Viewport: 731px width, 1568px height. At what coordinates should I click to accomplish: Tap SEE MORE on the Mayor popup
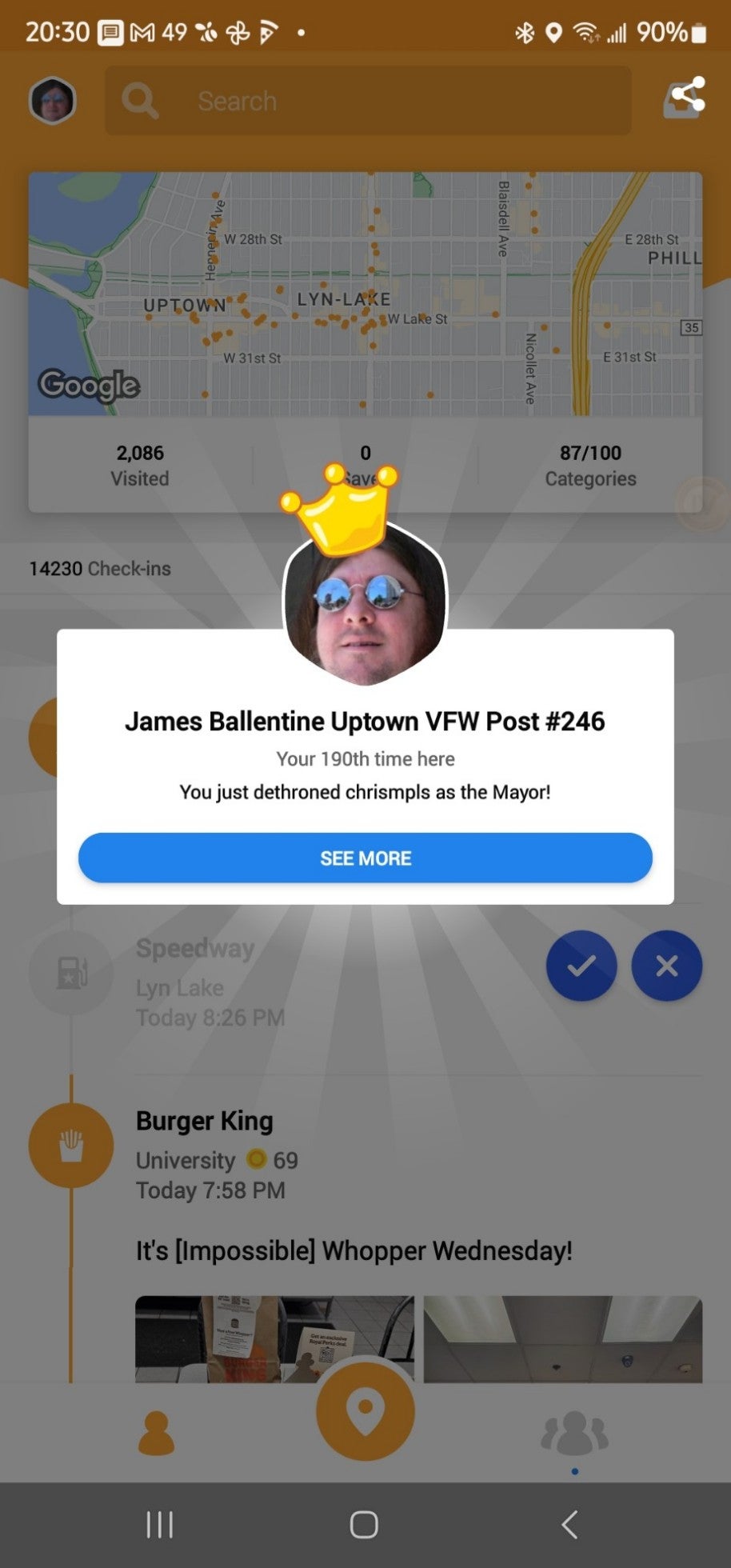click(x=365, y=858)
